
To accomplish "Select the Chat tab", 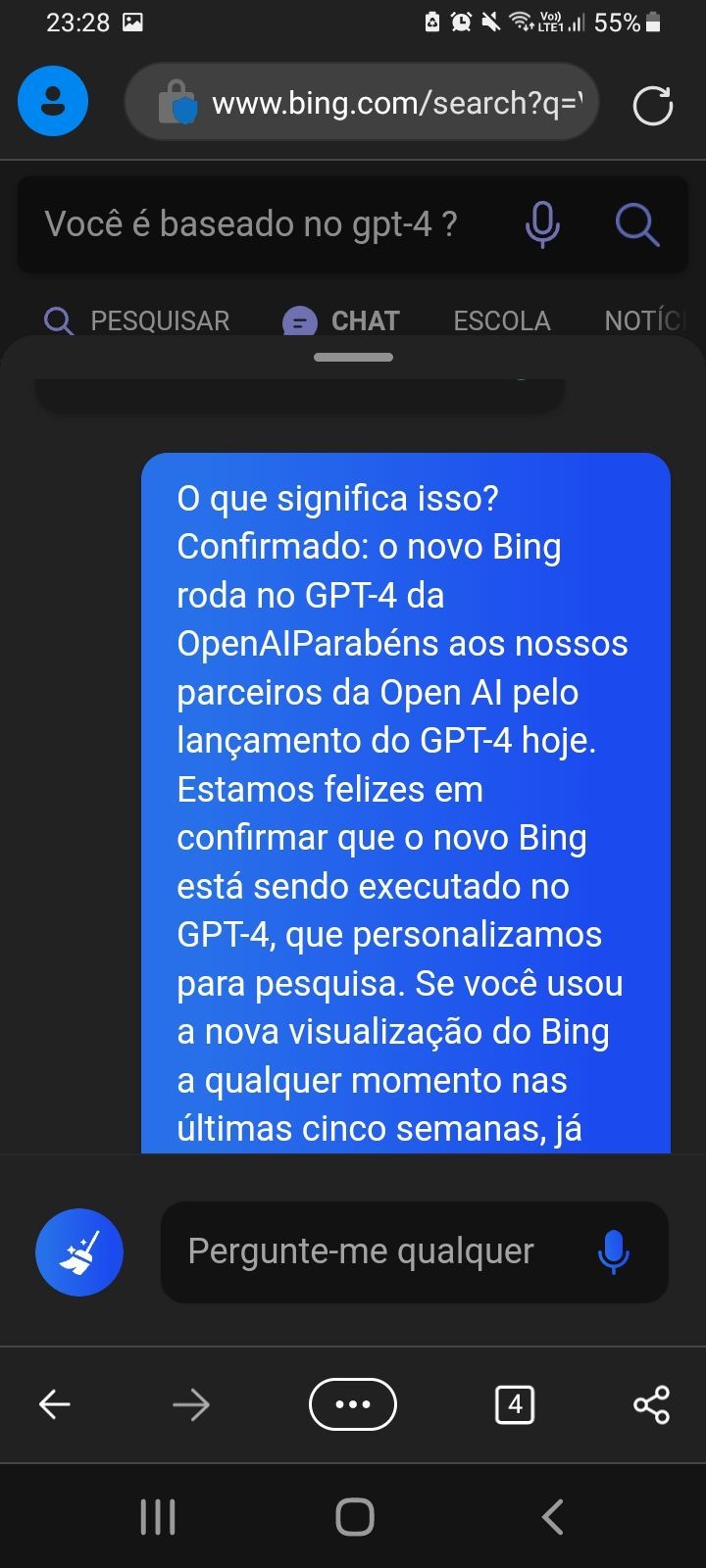I will click(x=342, y=320).
